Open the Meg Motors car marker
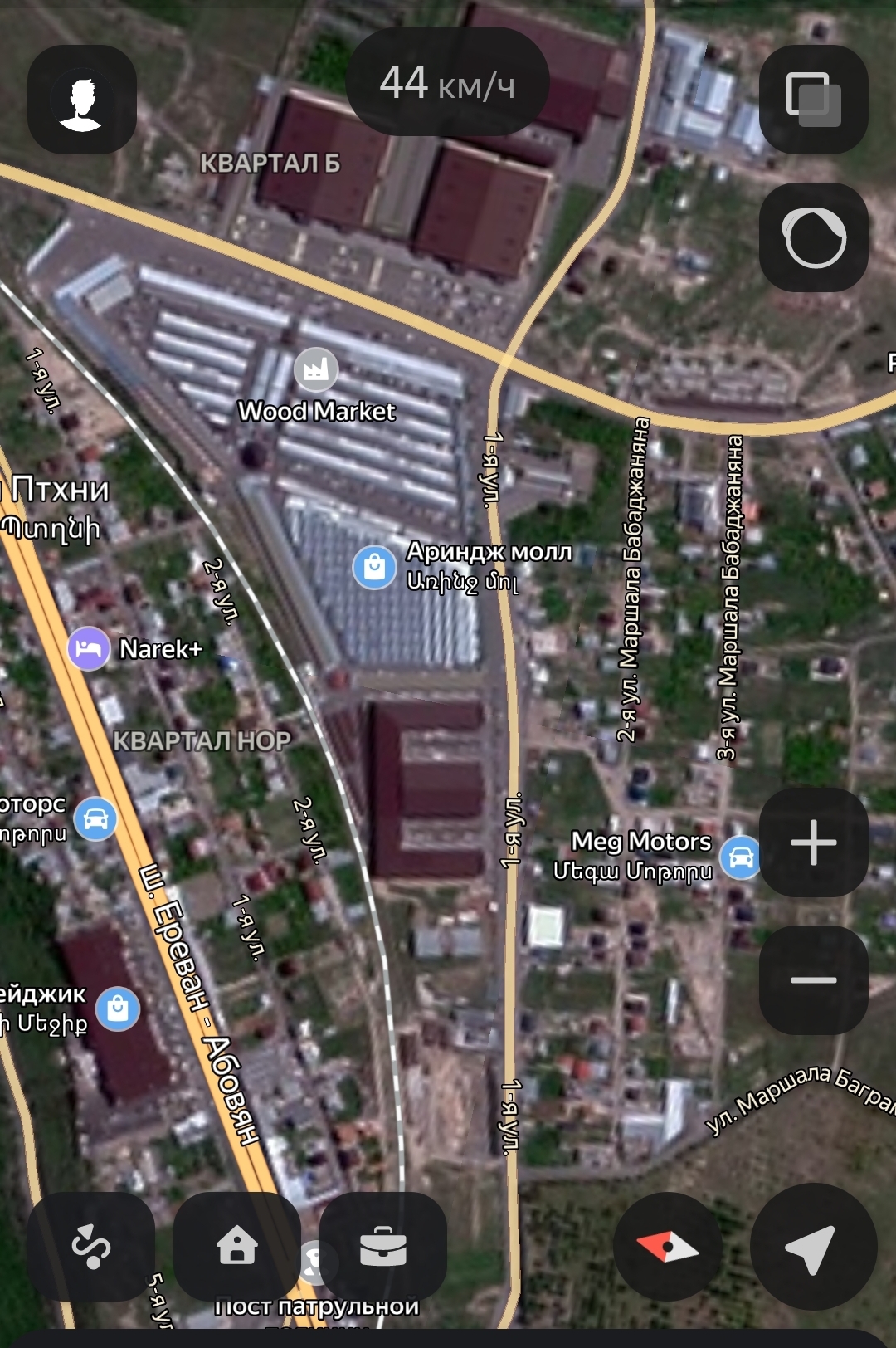896x1348 pixels. coord(740,857)
